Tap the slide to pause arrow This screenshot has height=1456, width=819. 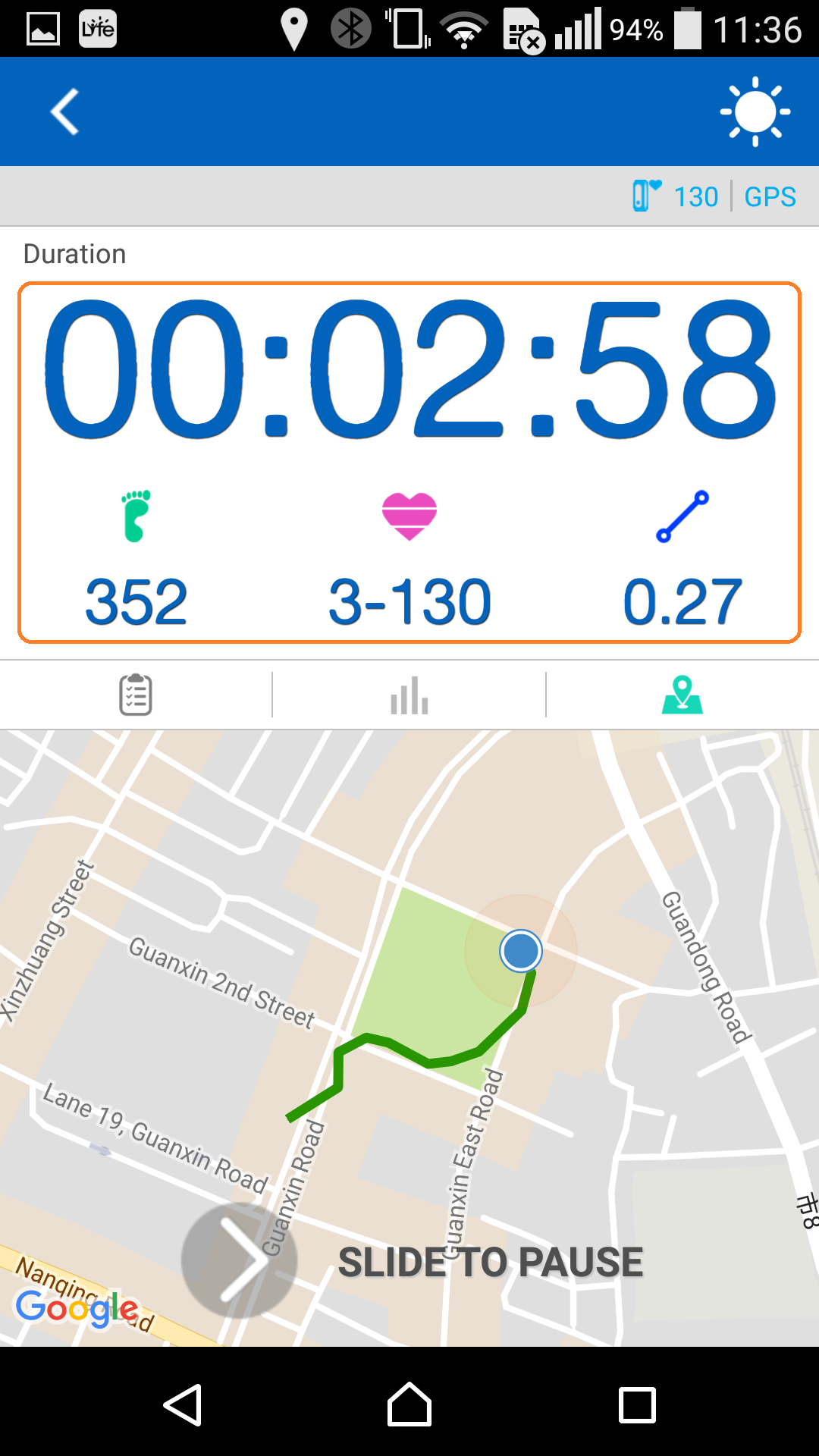click(239, 1260)
